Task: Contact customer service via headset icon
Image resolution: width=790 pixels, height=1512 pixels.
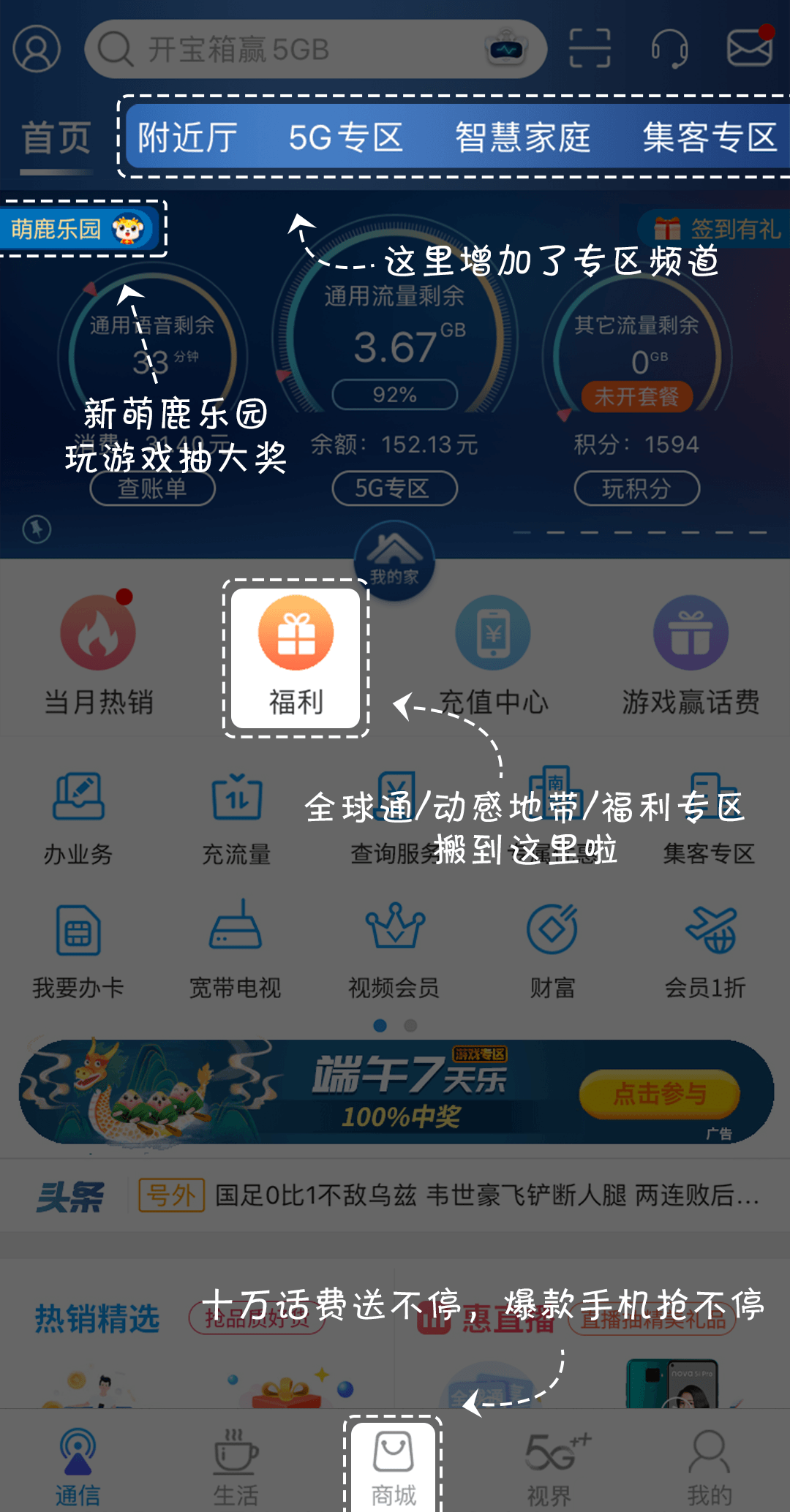Action: 669,49
